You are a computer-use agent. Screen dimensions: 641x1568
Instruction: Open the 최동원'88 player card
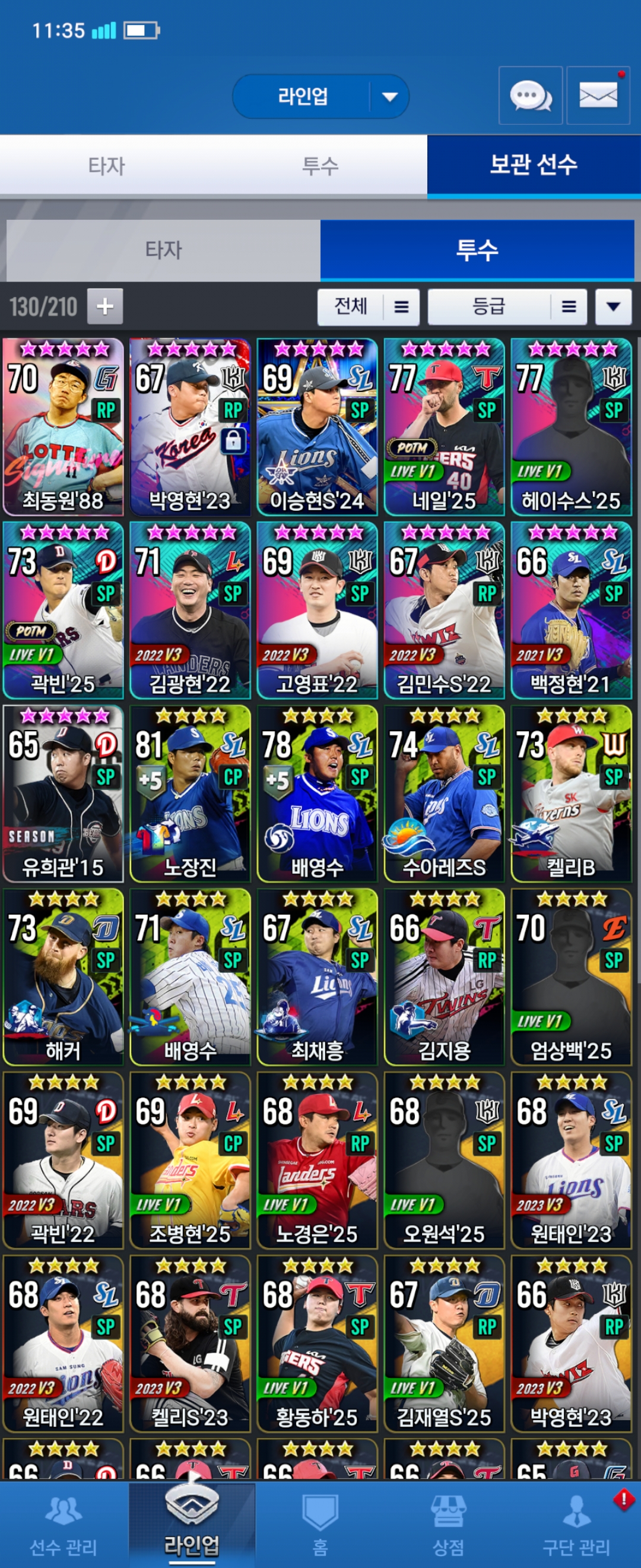pyautogui.click(x=64, y=426)
